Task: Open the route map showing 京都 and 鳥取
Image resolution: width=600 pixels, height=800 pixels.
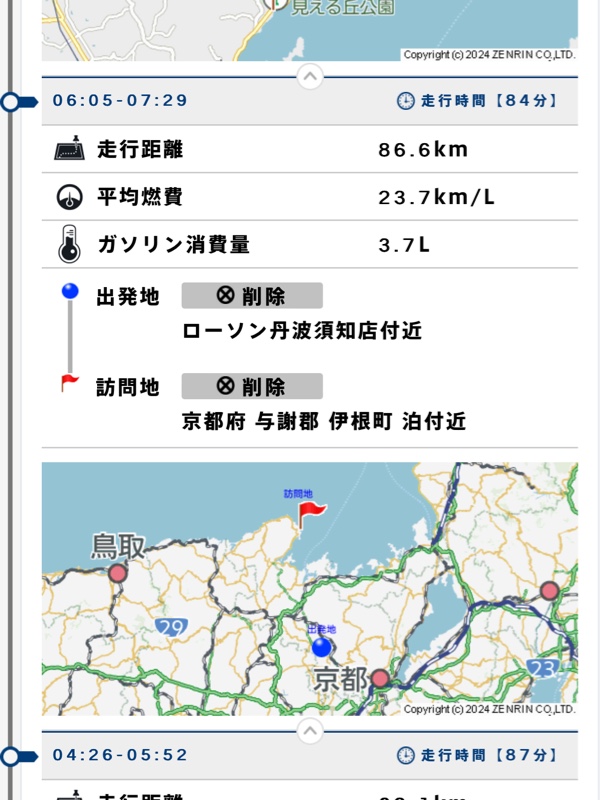Action: [309, 588]
